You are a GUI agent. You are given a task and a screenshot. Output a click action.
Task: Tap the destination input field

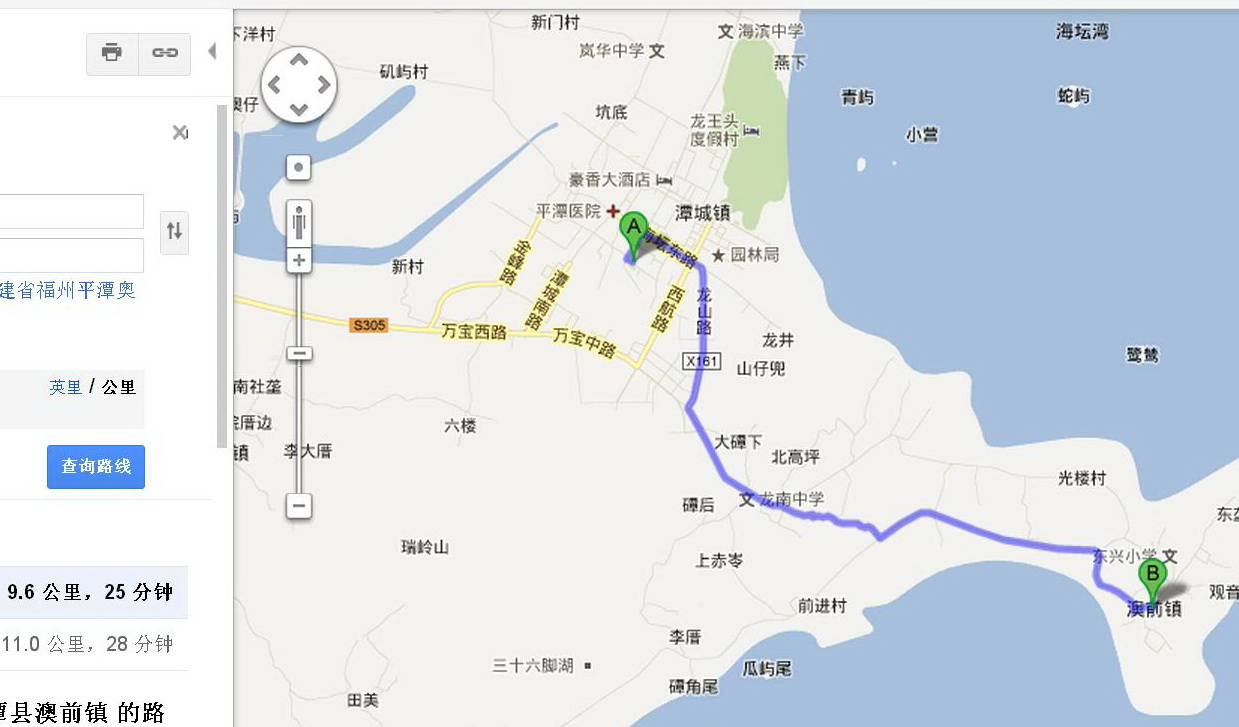pos(70,255)
